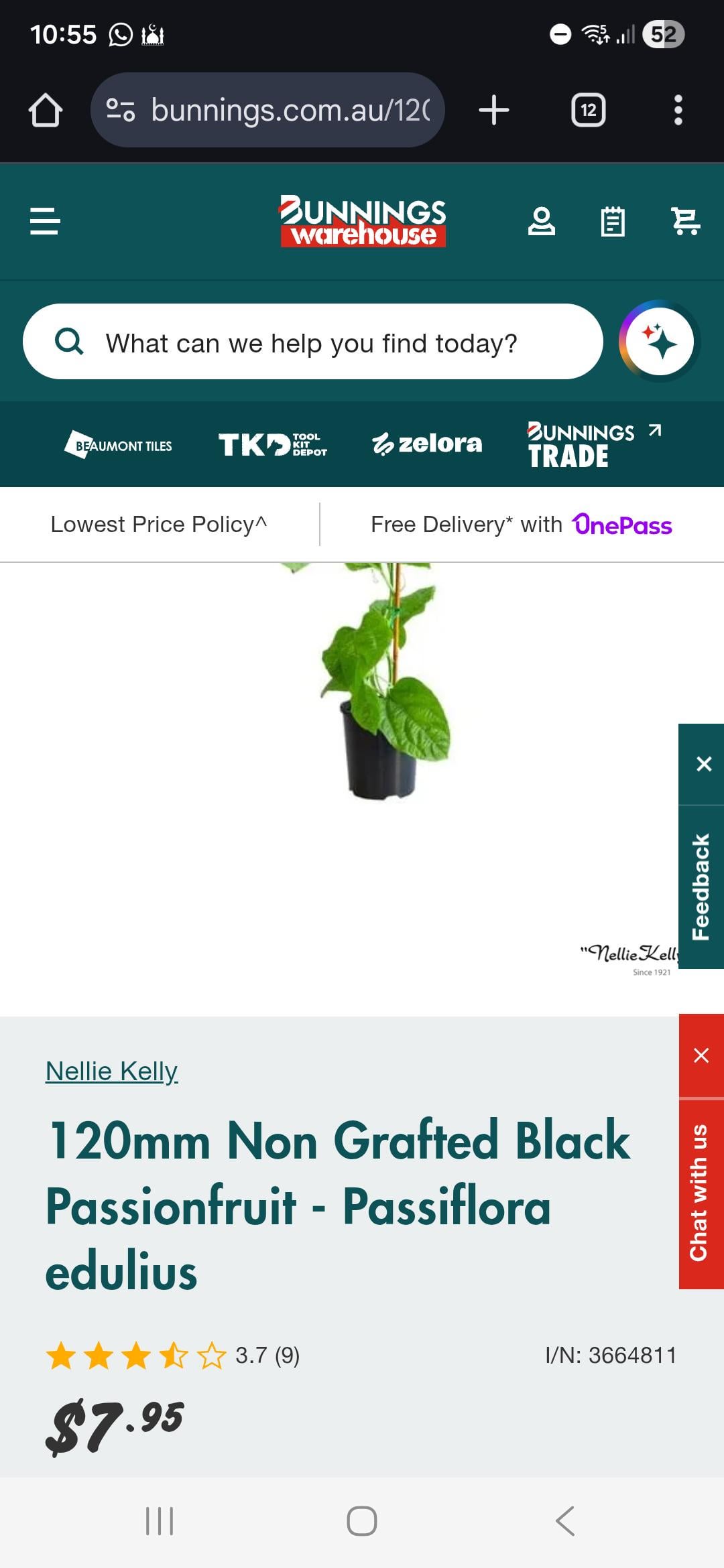This screenshot has width=724, height=1568.
Task: Open the browser tab switcher
Action: (x=588, y=110)
